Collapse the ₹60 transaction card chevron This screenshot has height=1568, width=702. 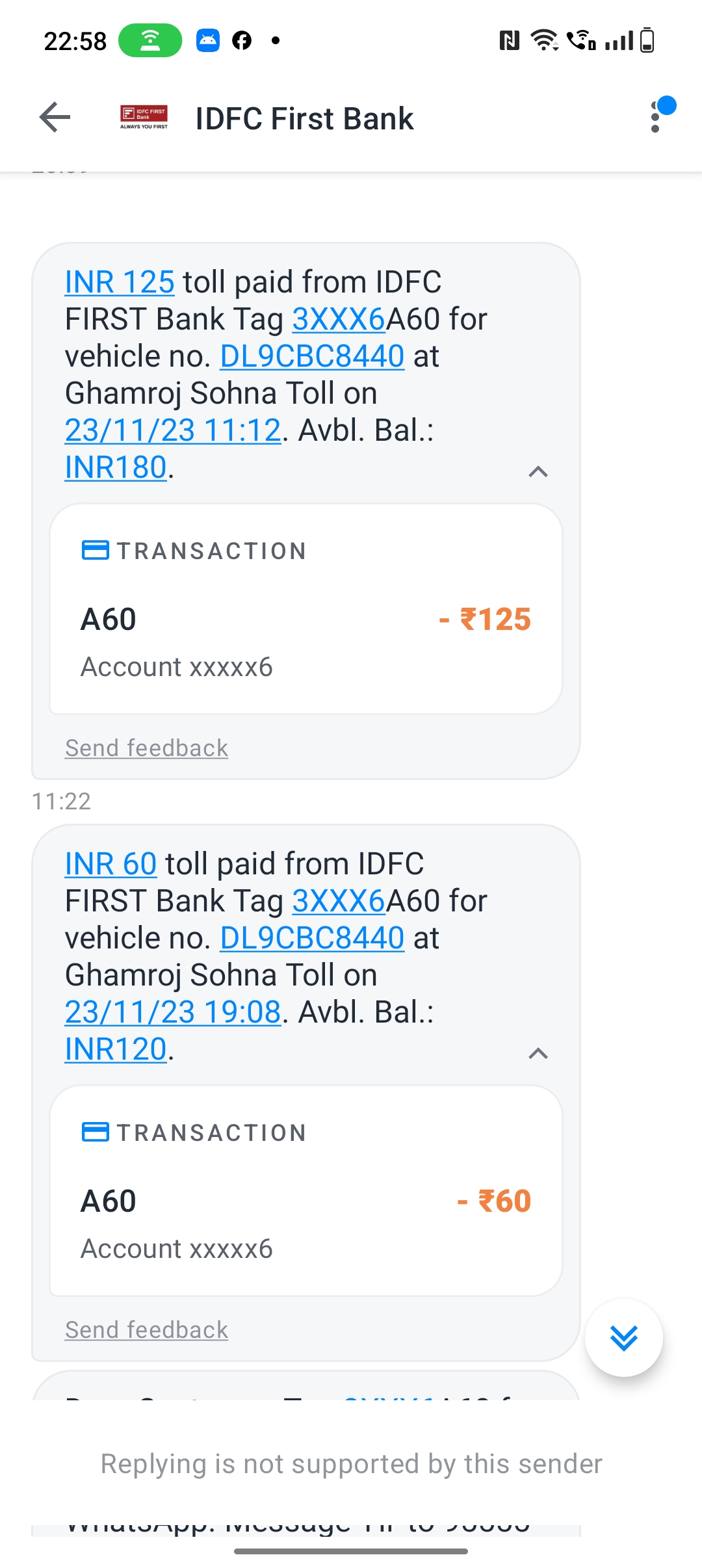(x=538, y=1053)
